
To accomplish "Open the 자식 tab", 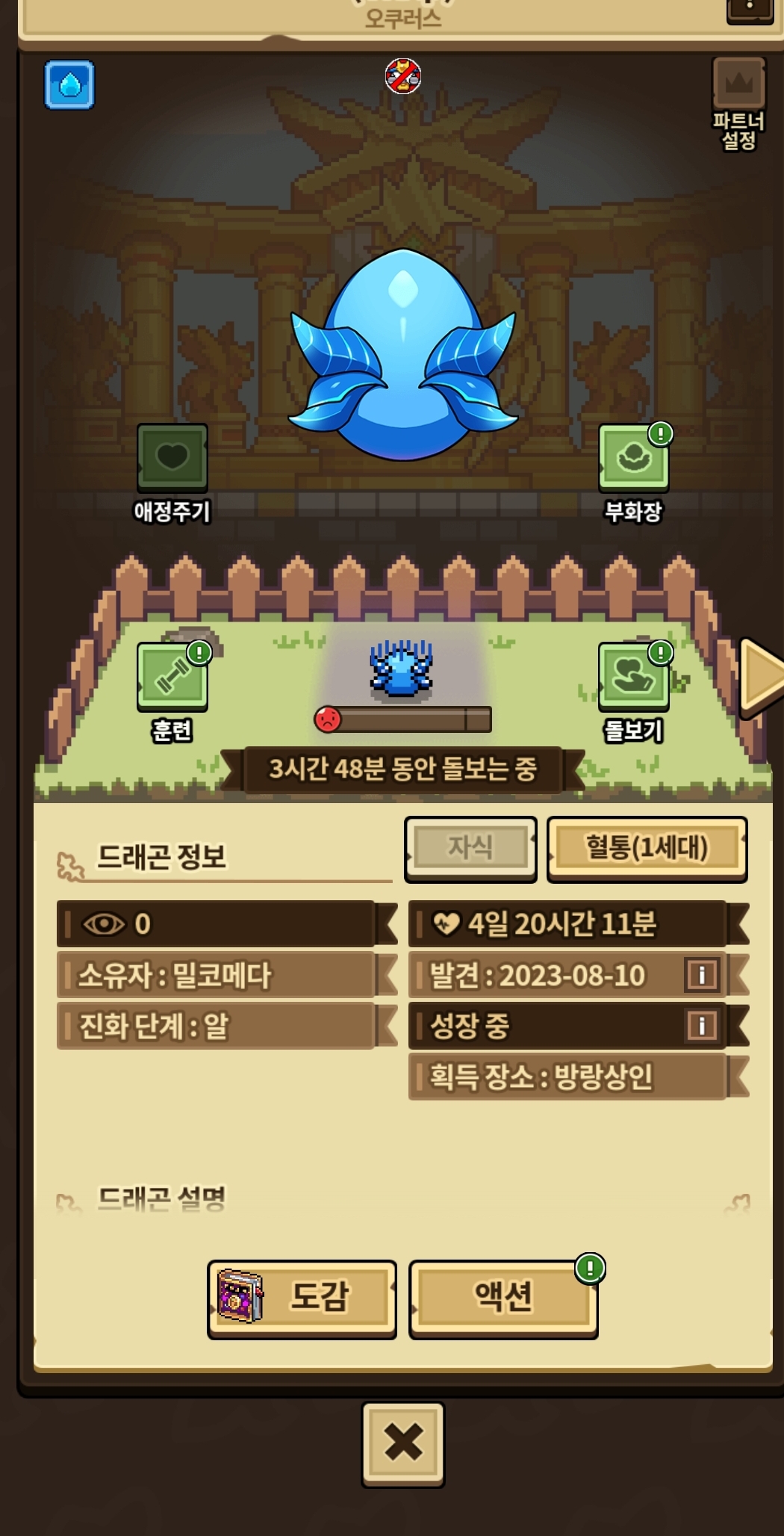I will point(470,849).
